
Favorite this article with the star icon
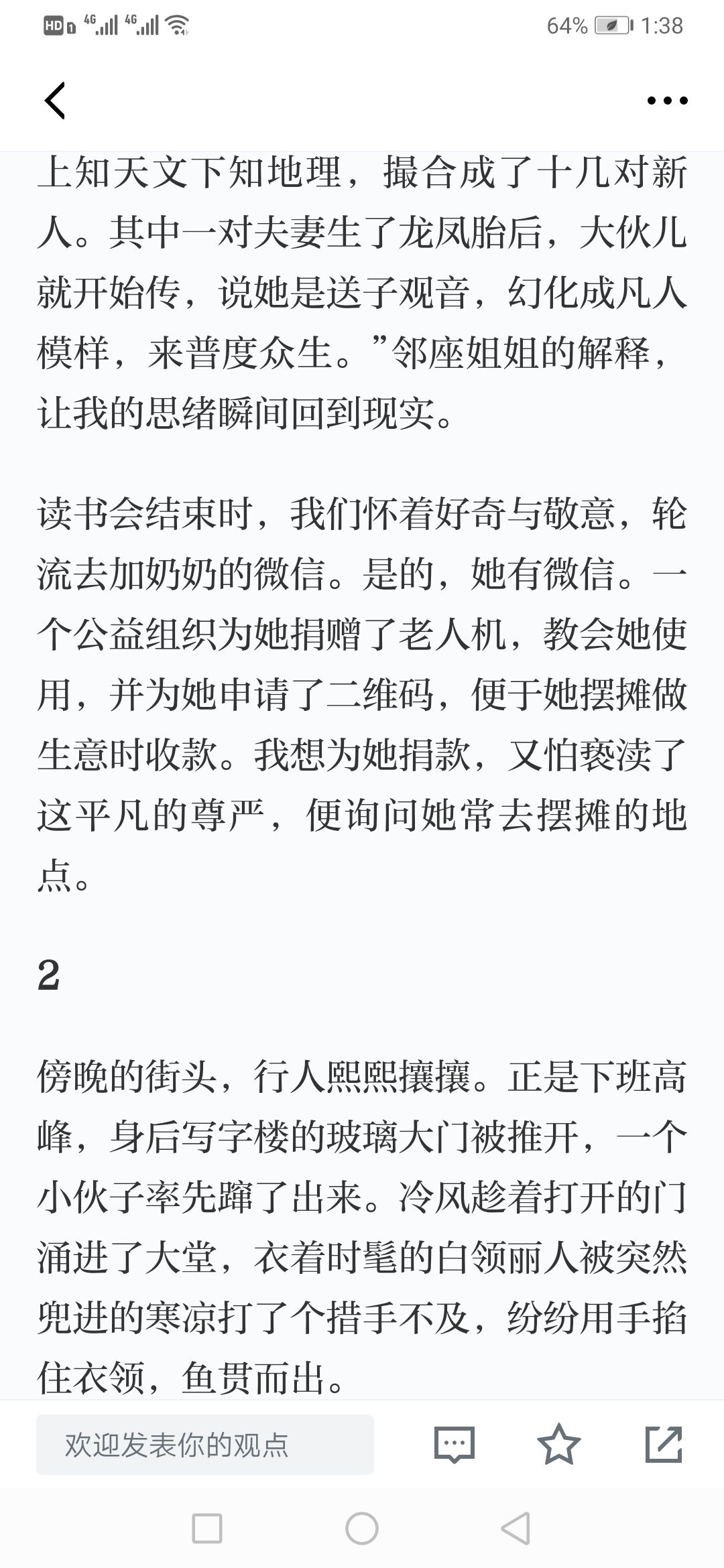tap(559, 1445)
